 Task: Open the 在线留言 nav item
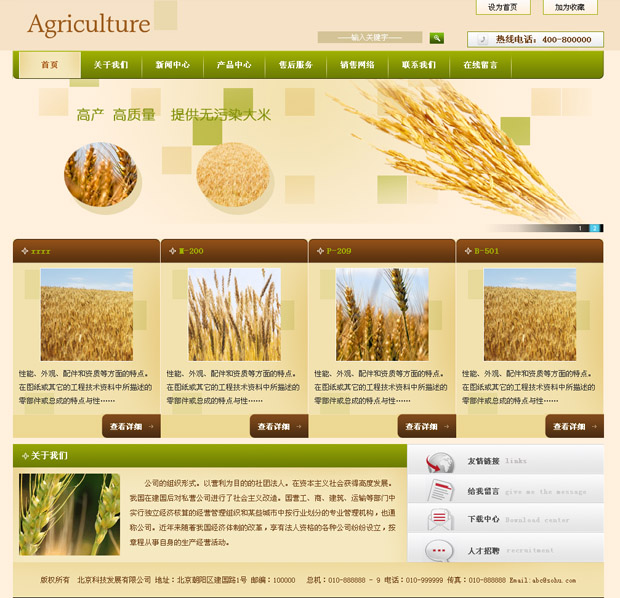click(480, 65)
